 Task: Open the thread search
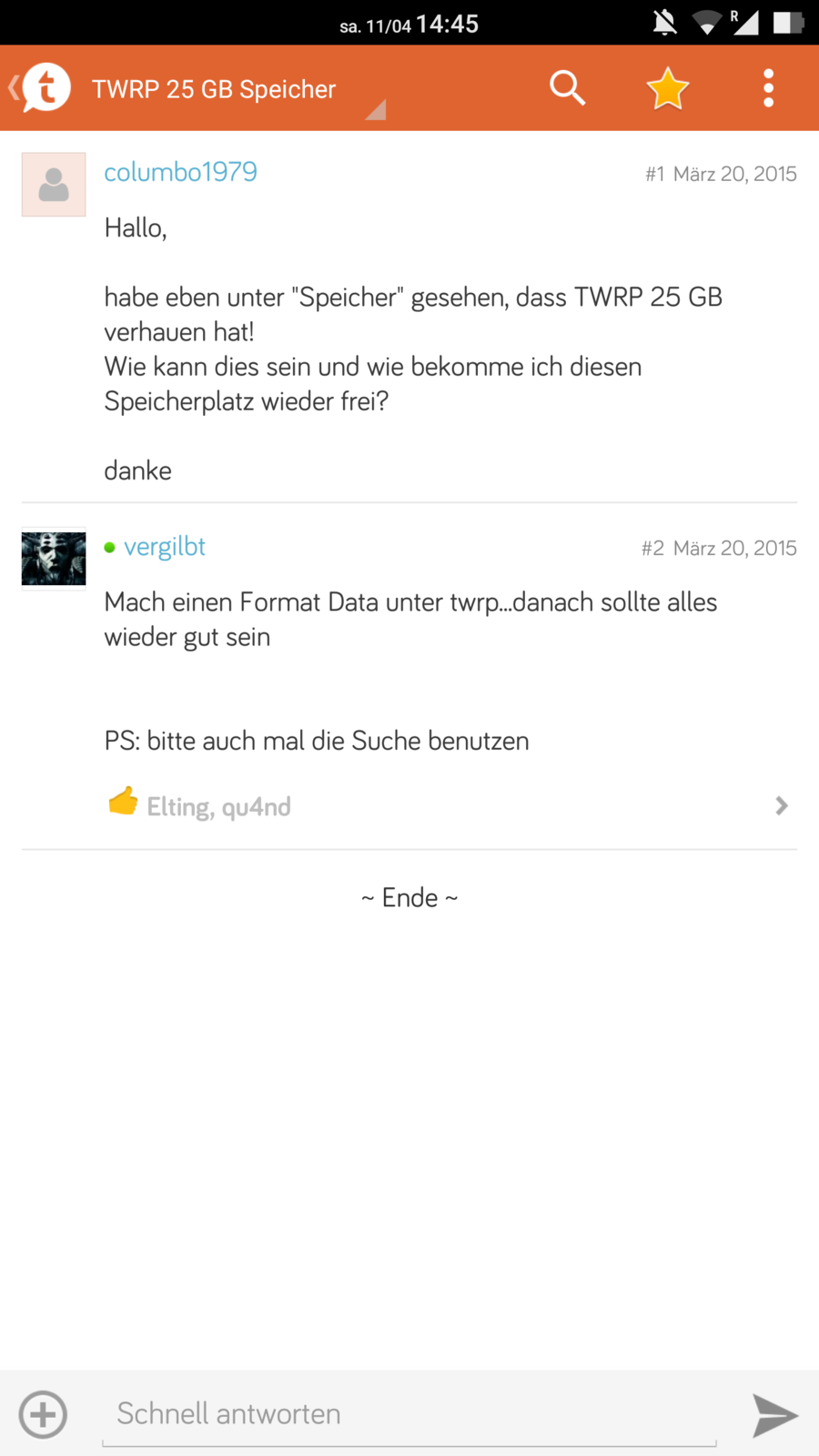pos(567,88)
